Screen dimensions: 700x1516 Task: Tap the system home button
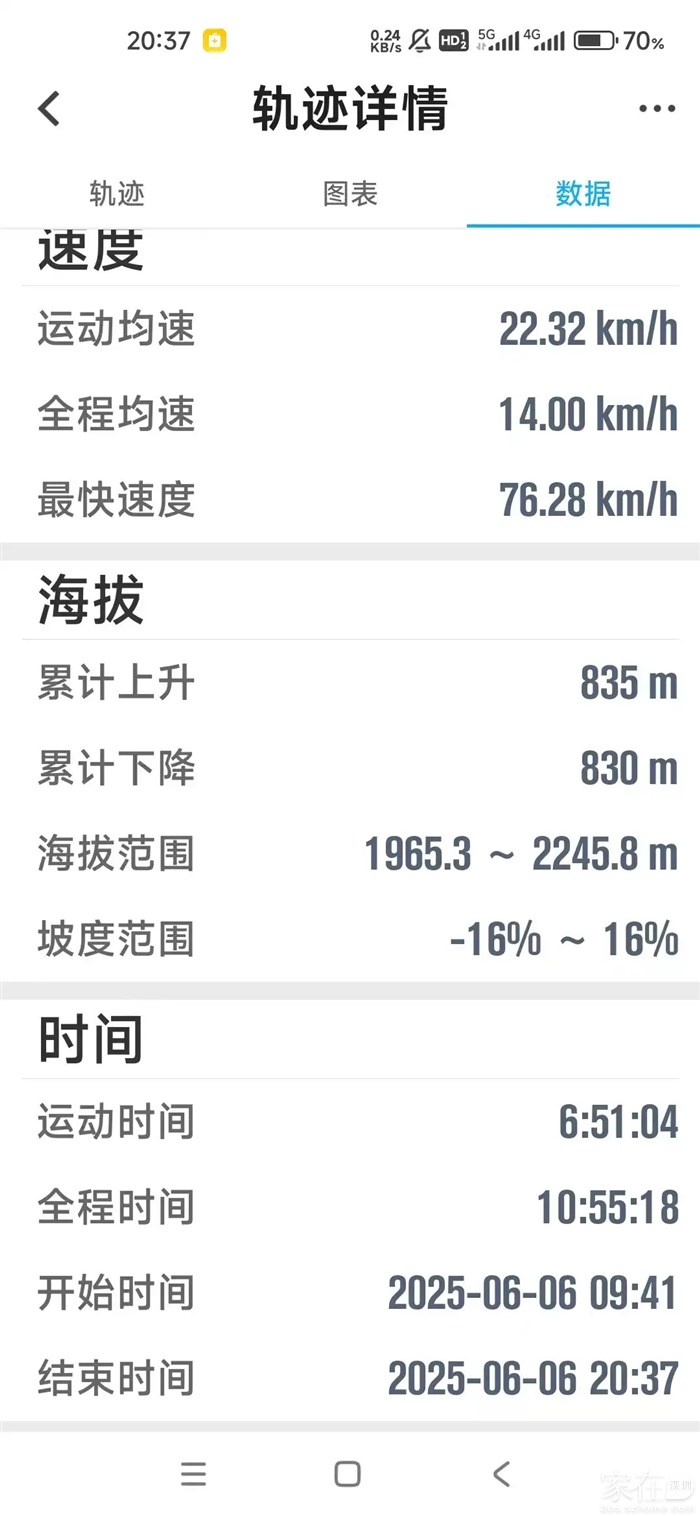coord(348,1473)
